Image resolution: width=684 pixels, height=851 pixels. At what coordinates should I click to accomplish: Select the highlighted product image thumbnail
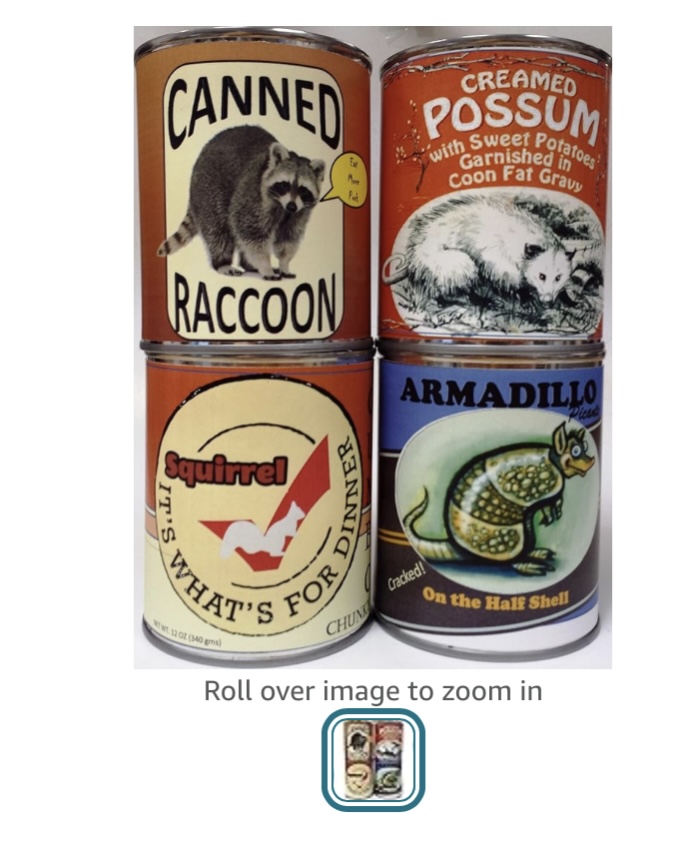tap(373, 759)
